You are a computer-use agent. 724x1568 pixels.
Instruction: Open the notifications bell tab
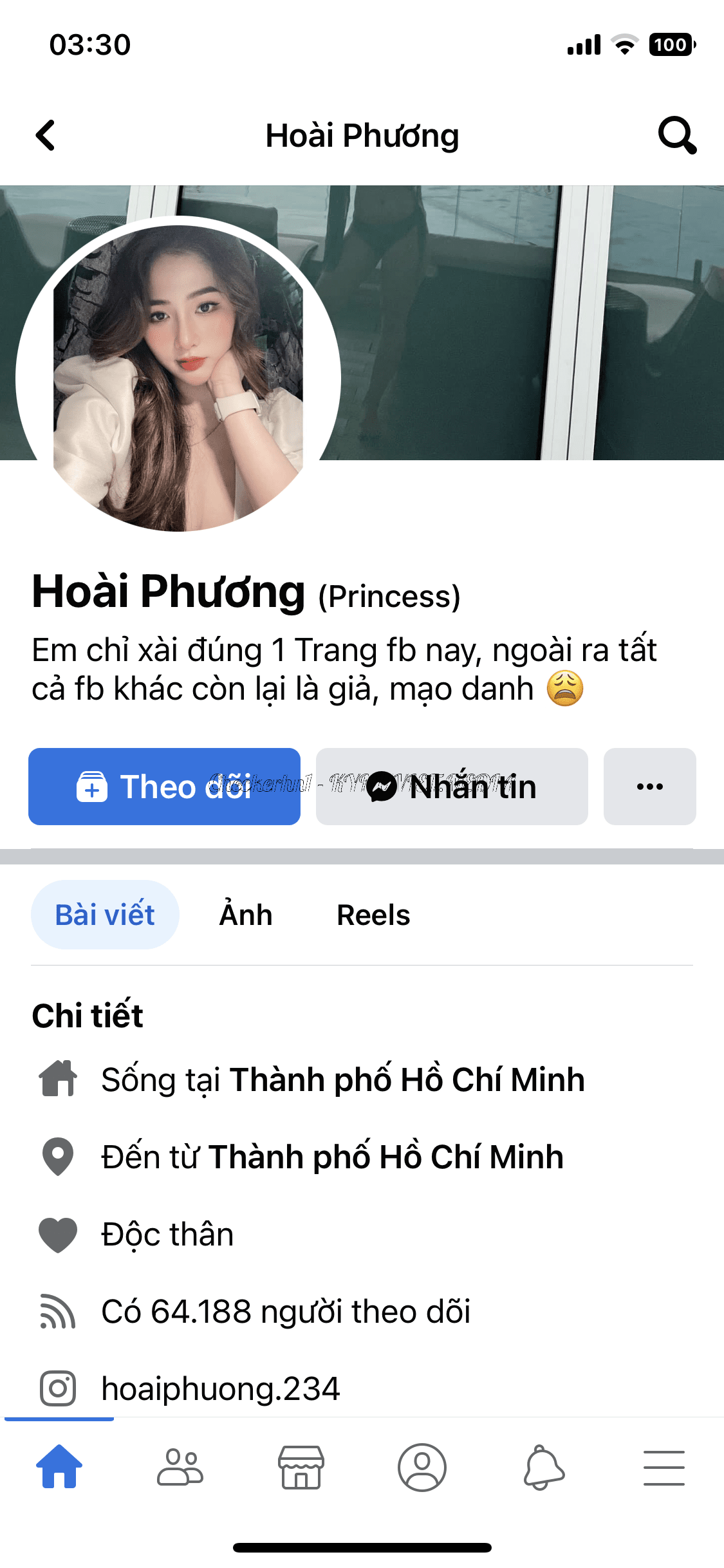pyautogui.click(x=543, y=1467)
